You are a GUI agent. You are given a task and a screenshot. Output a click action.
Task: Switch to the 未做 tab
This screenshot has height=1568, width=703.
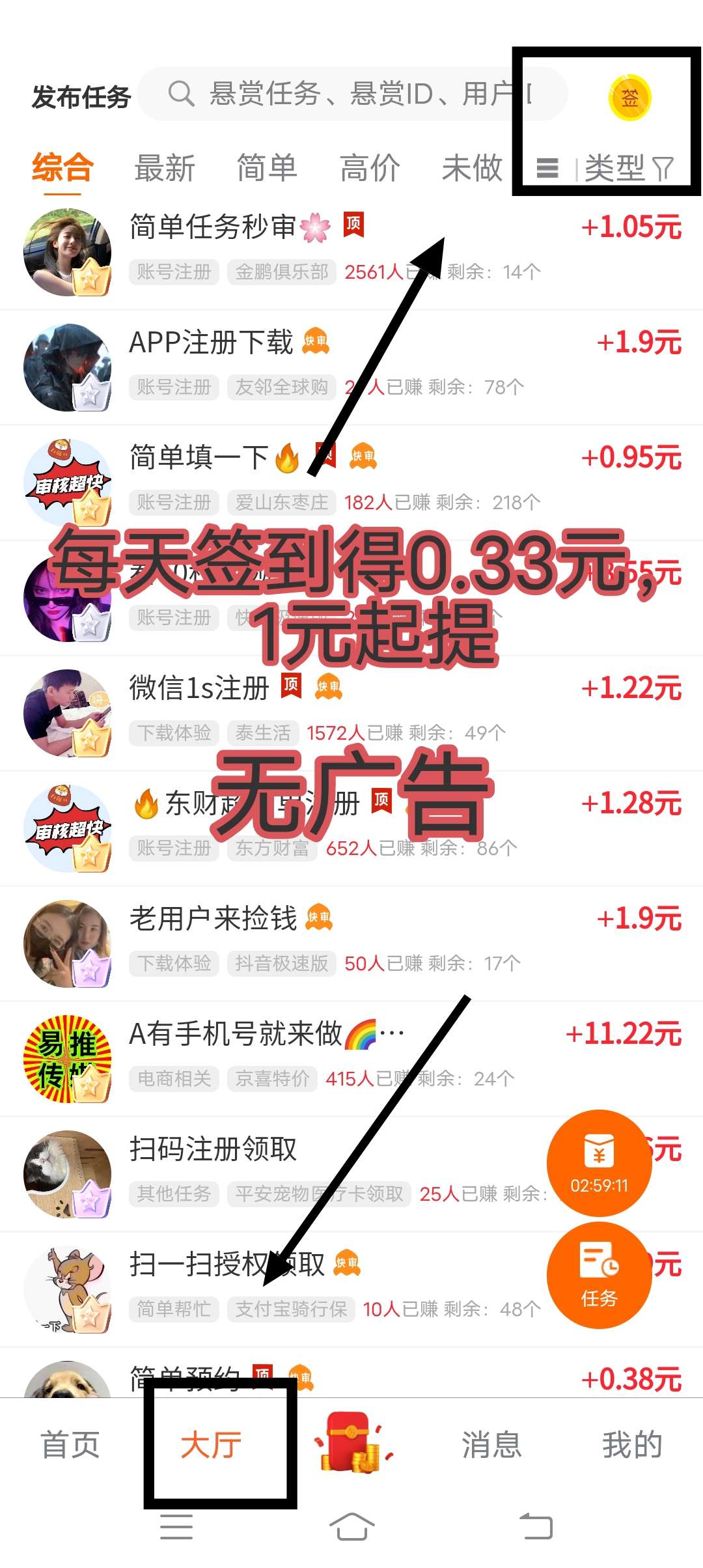click(472, 168)
